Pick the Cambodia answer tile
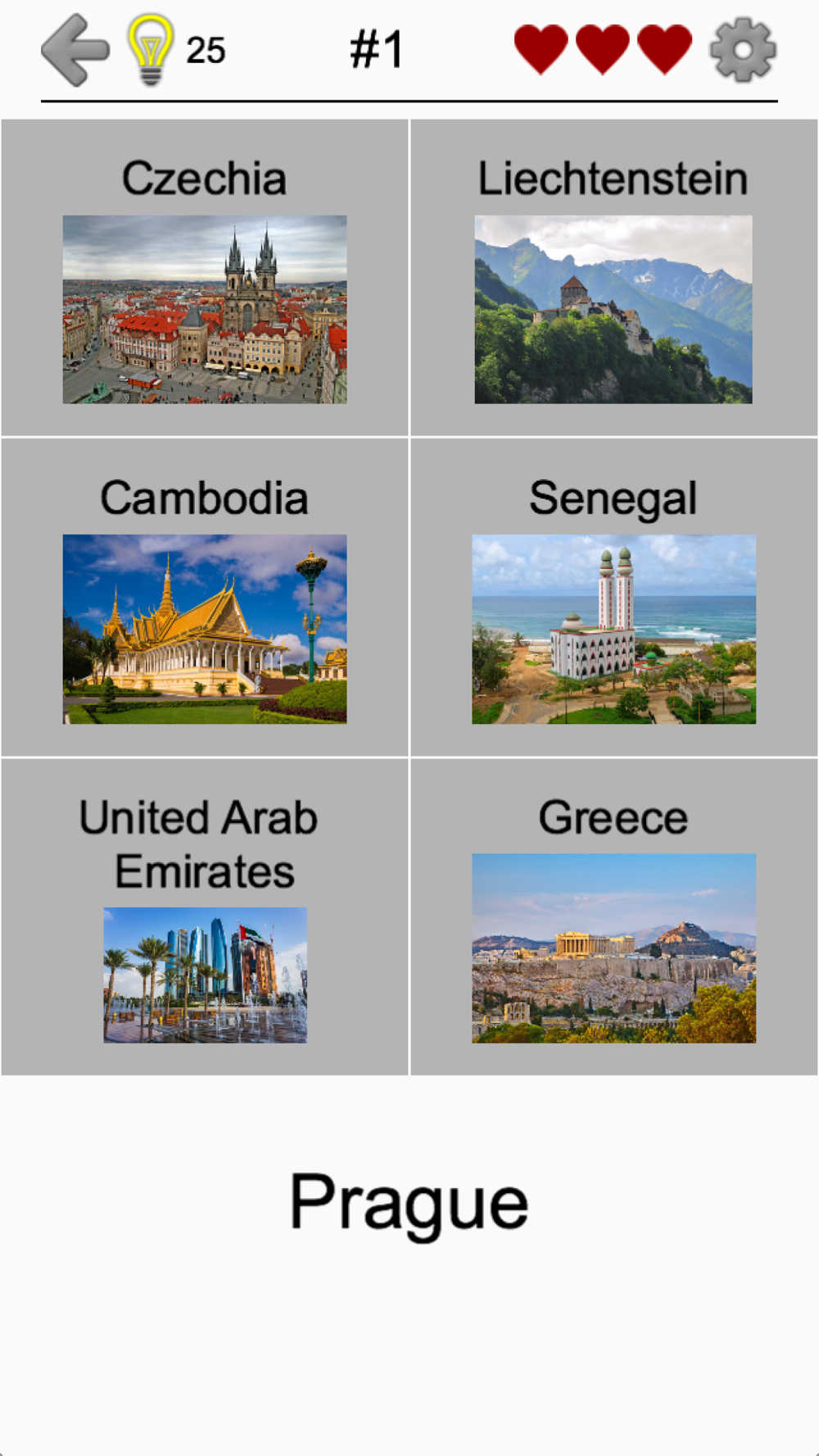The height and width of the screenshot is (1456, 819). pyautogui.click(x=205, y=597)
